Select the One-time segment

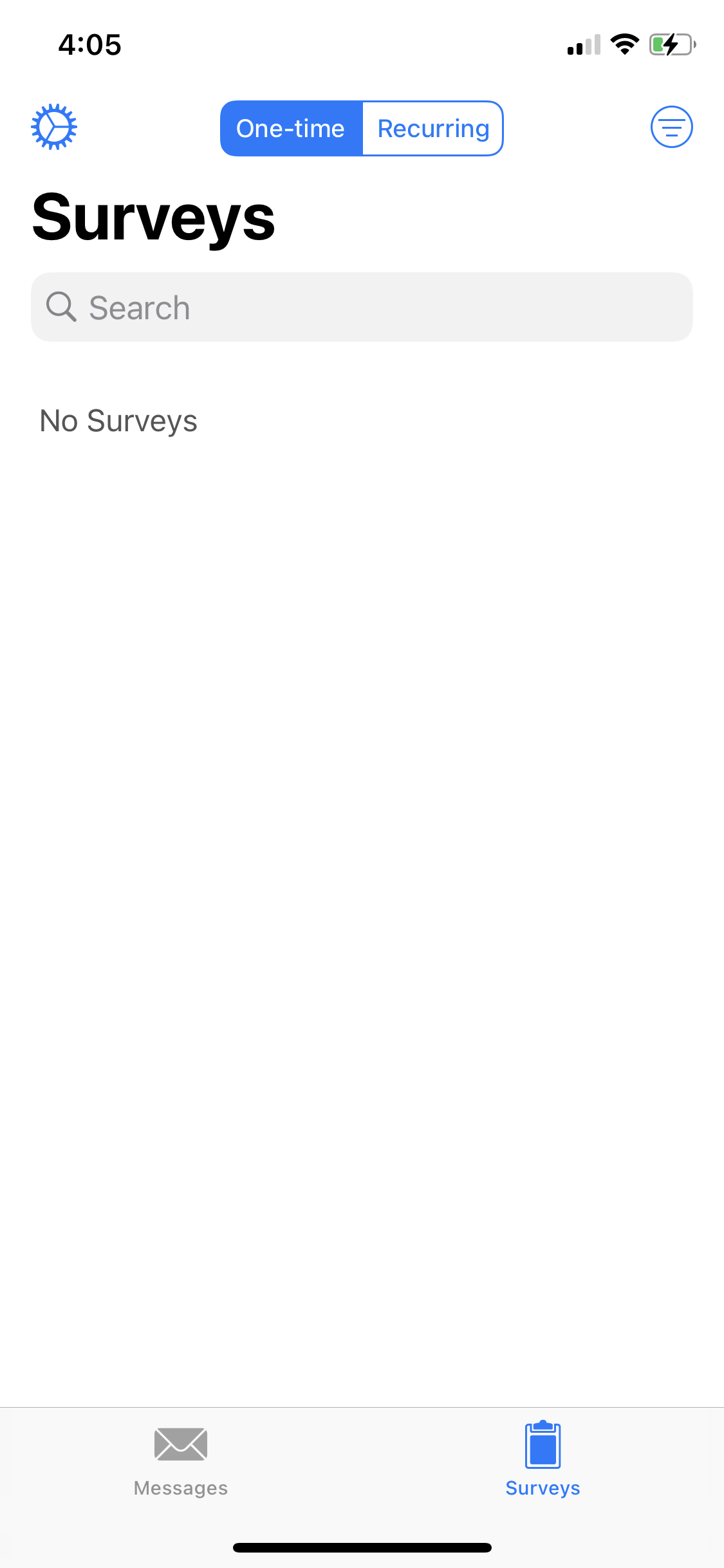click(292, 129)
